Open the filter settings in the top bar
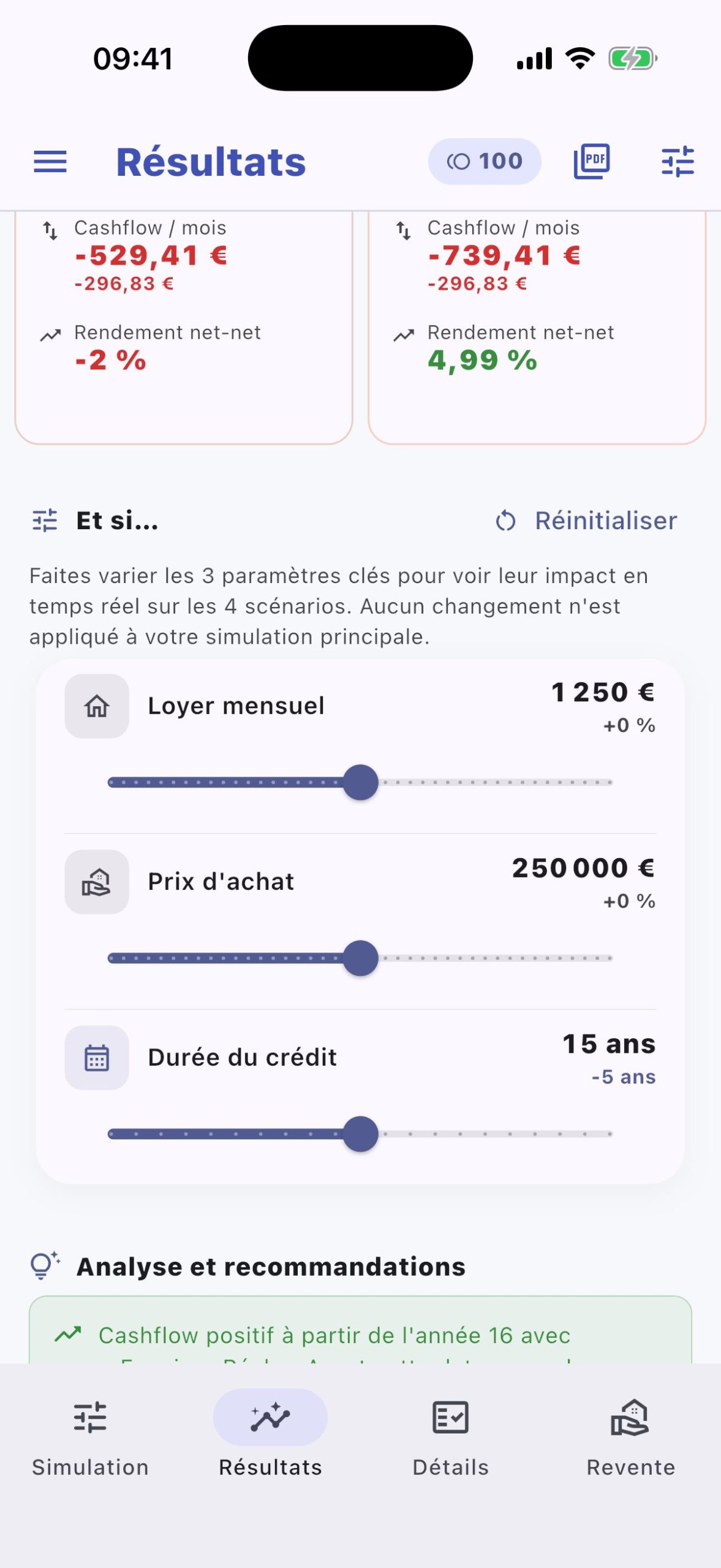The height and width of the screenshot is (1568, 721). point(678,162)
